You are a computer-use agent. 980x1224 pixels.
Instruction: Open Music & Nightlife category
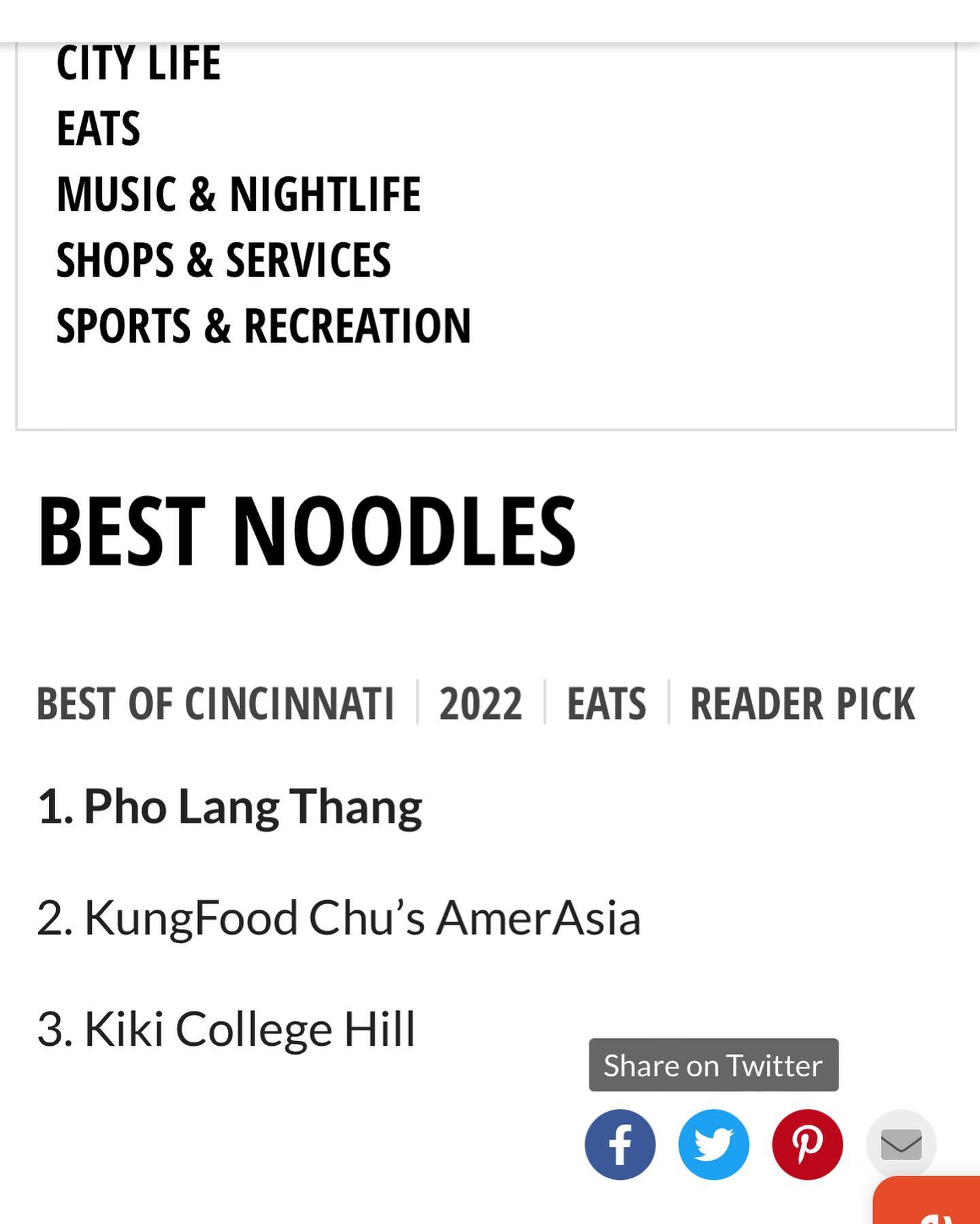coord(238,195)
